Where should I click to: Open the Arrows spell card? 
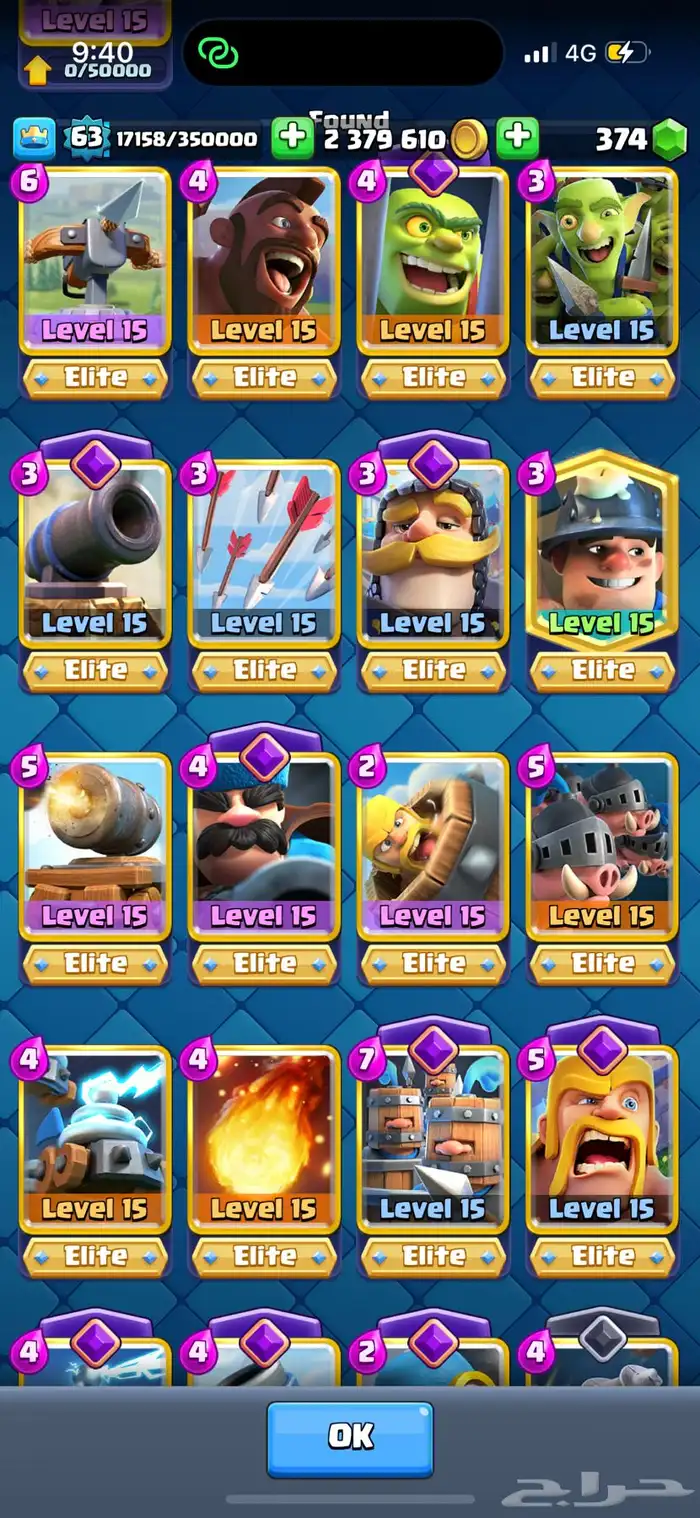[x=264, y=554]
